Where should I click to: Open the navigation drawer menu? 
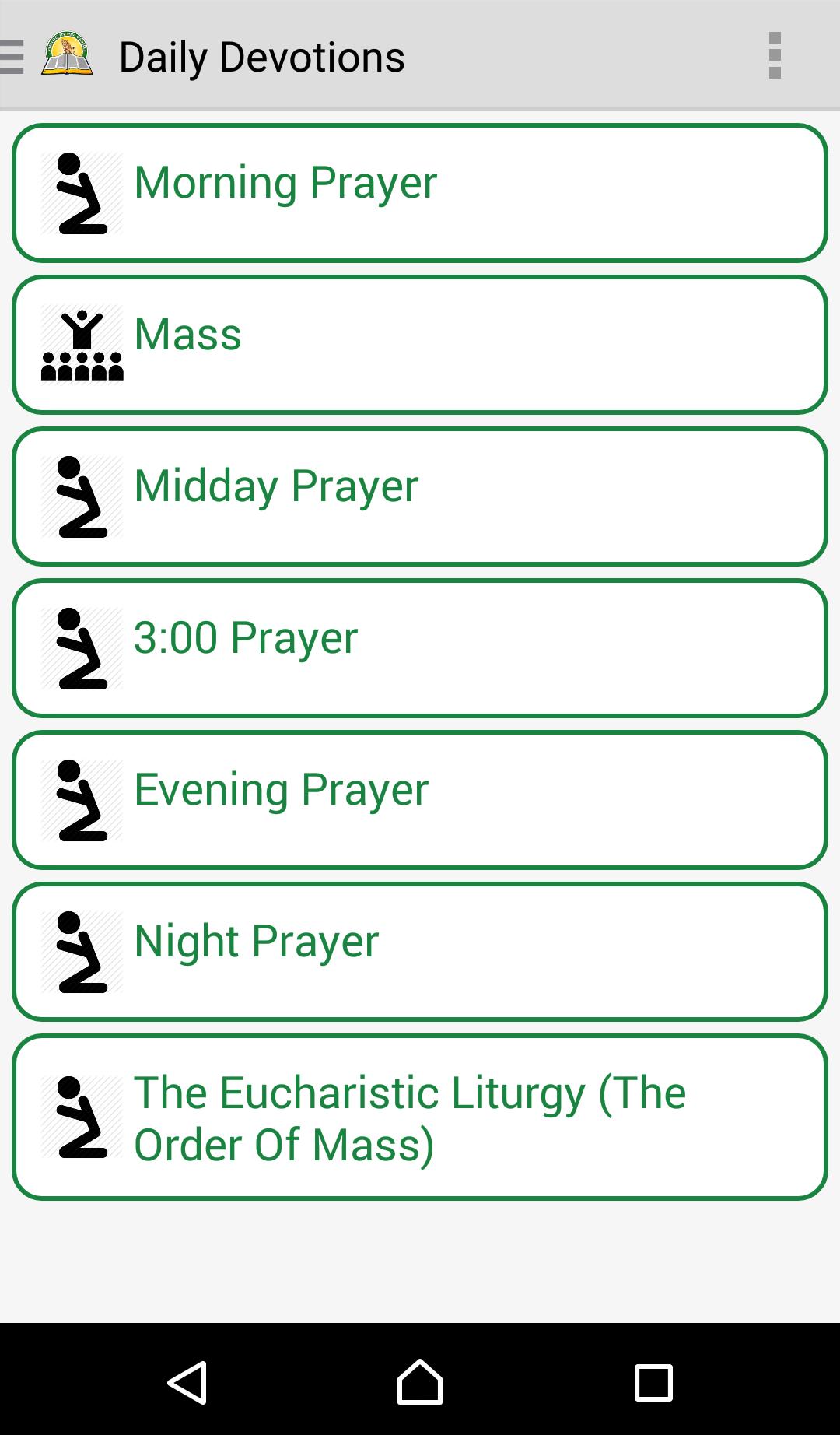click(x=12, y=56)
